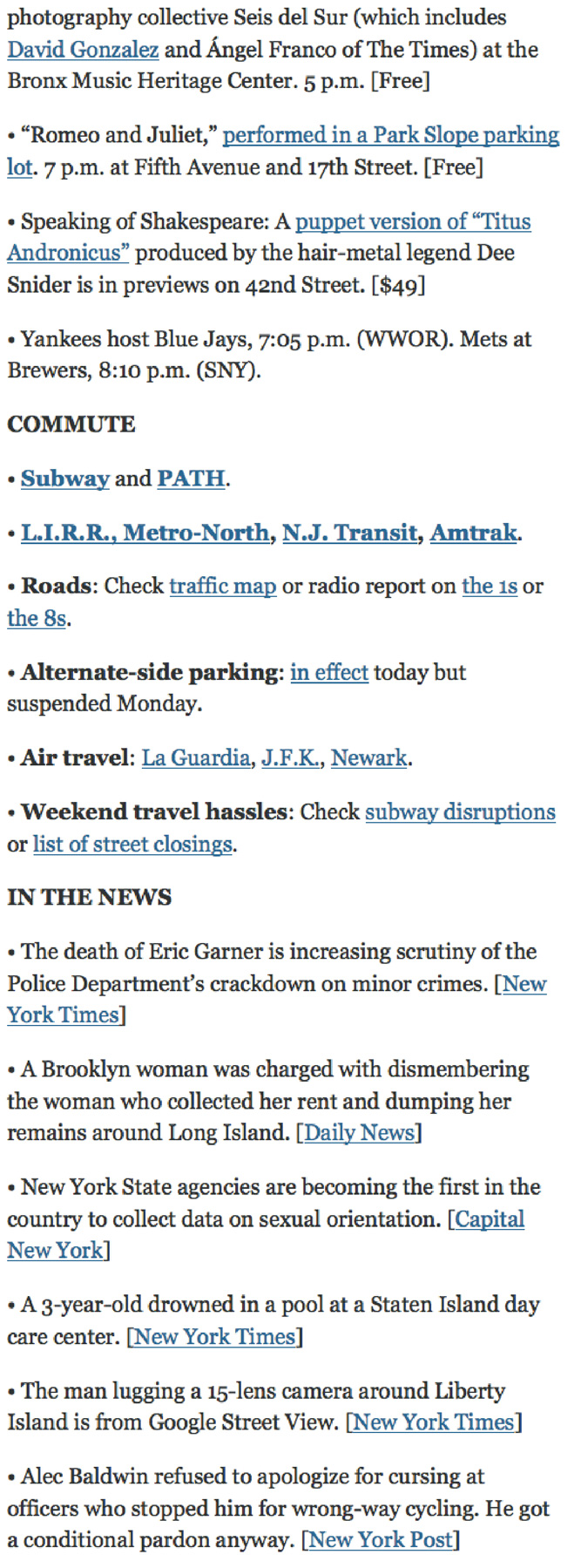
Task: Open the Newark airport link
Action: coord(368,757)
